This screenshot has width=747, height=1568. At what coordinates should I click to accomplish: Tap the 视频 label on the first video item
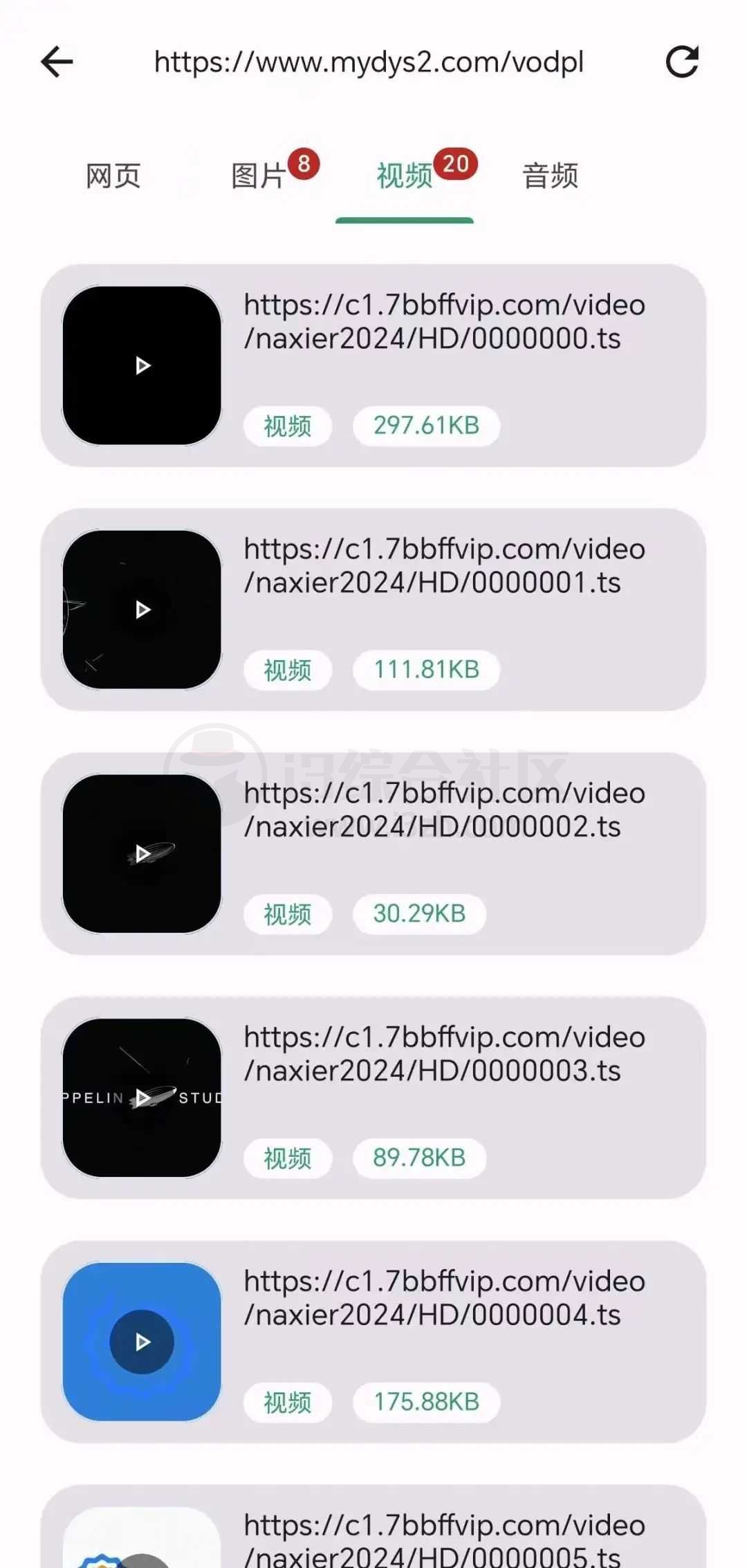point(287,426)
